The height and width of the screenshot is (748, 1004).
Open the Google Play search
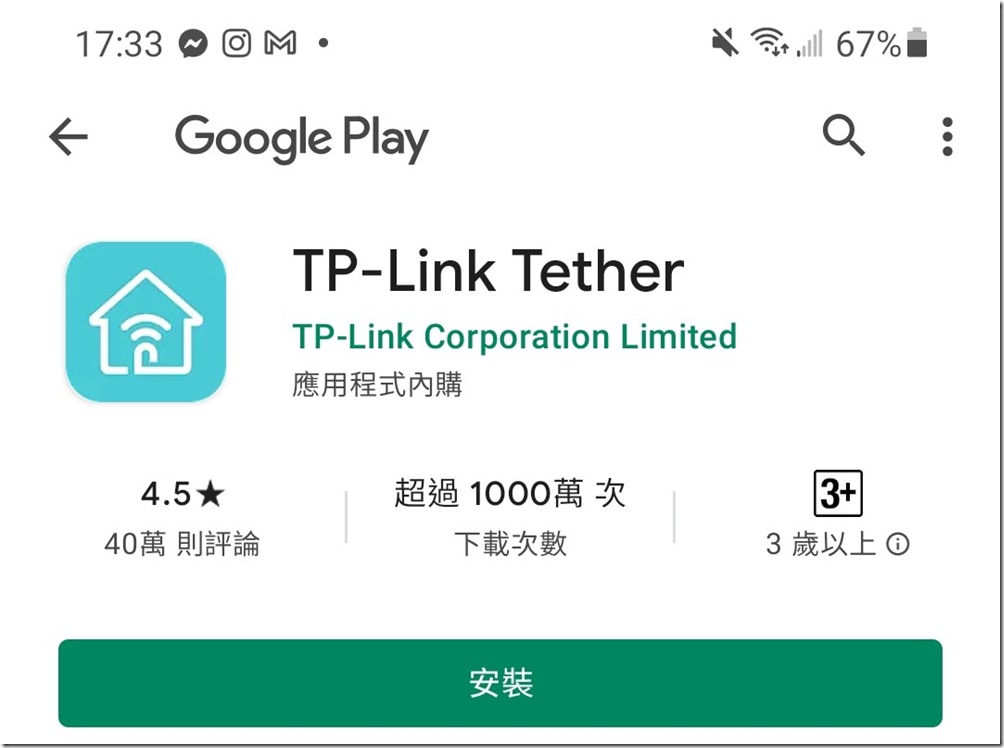pyautogui.click(x=843, y=135)
